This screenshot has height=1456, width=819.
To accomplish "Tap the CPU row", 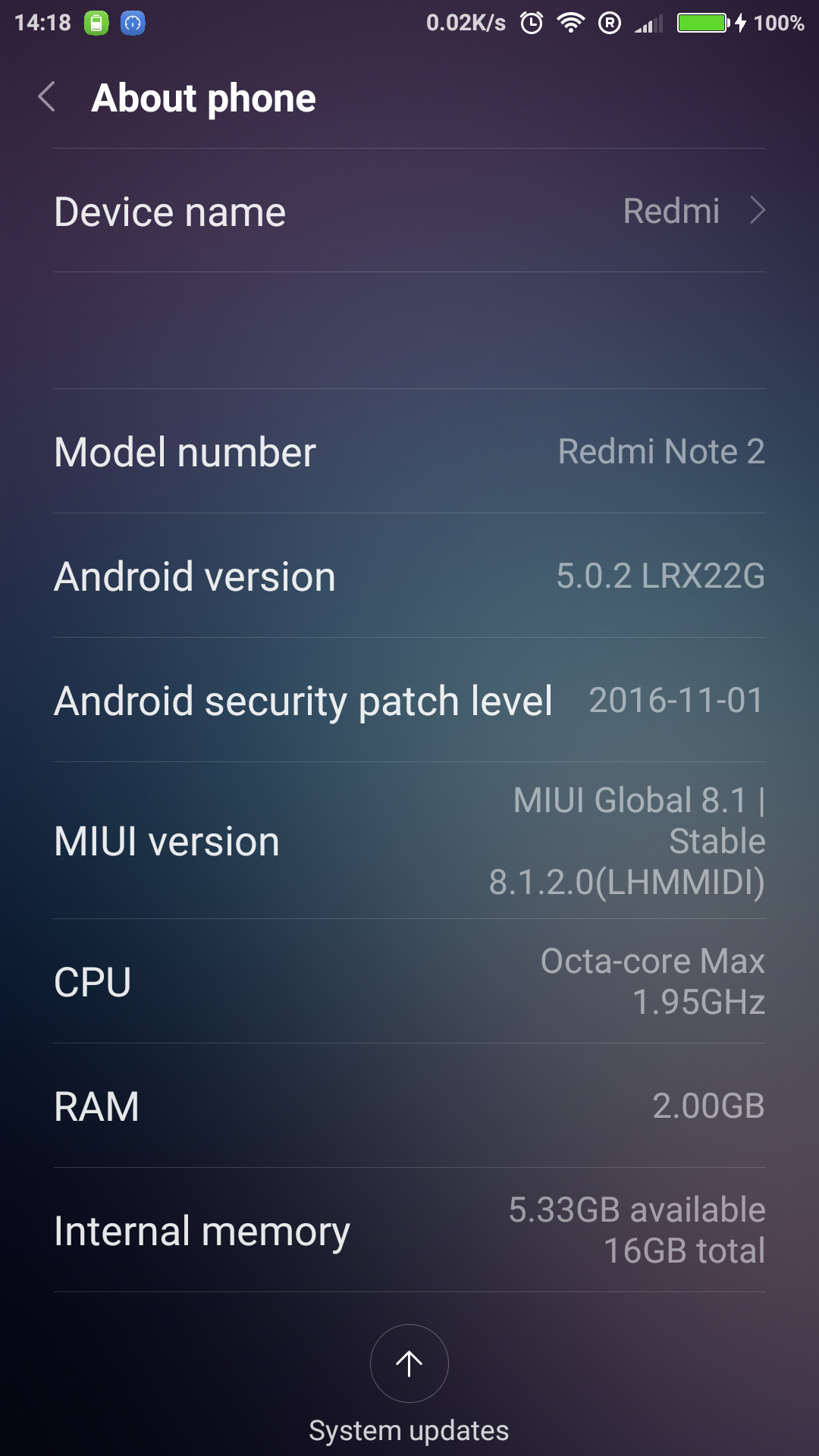I will pyautogui.click(x=409, y=981).
